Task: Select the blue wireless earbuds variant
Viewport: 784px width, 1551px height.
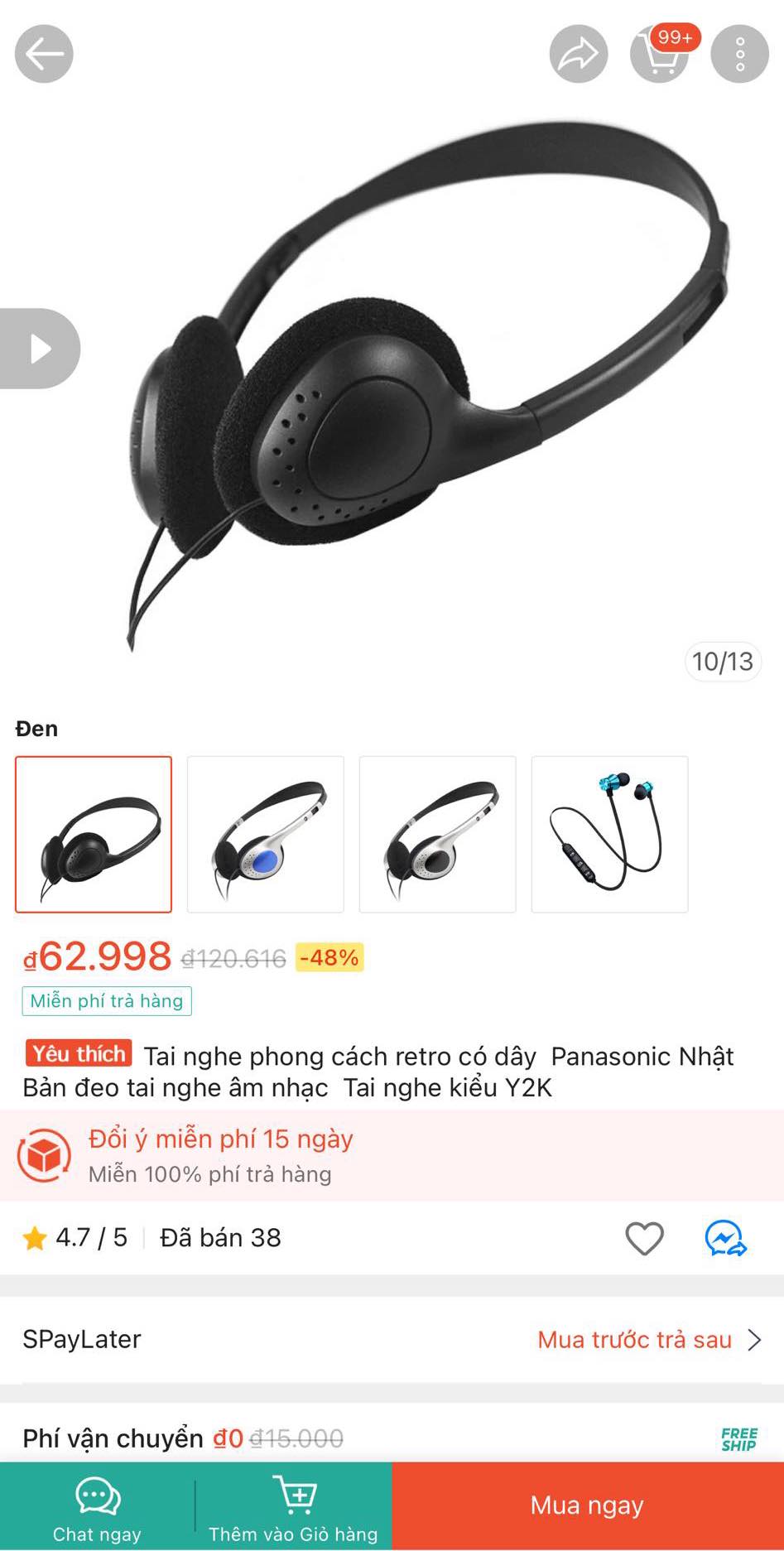Action: pos(609,832)
